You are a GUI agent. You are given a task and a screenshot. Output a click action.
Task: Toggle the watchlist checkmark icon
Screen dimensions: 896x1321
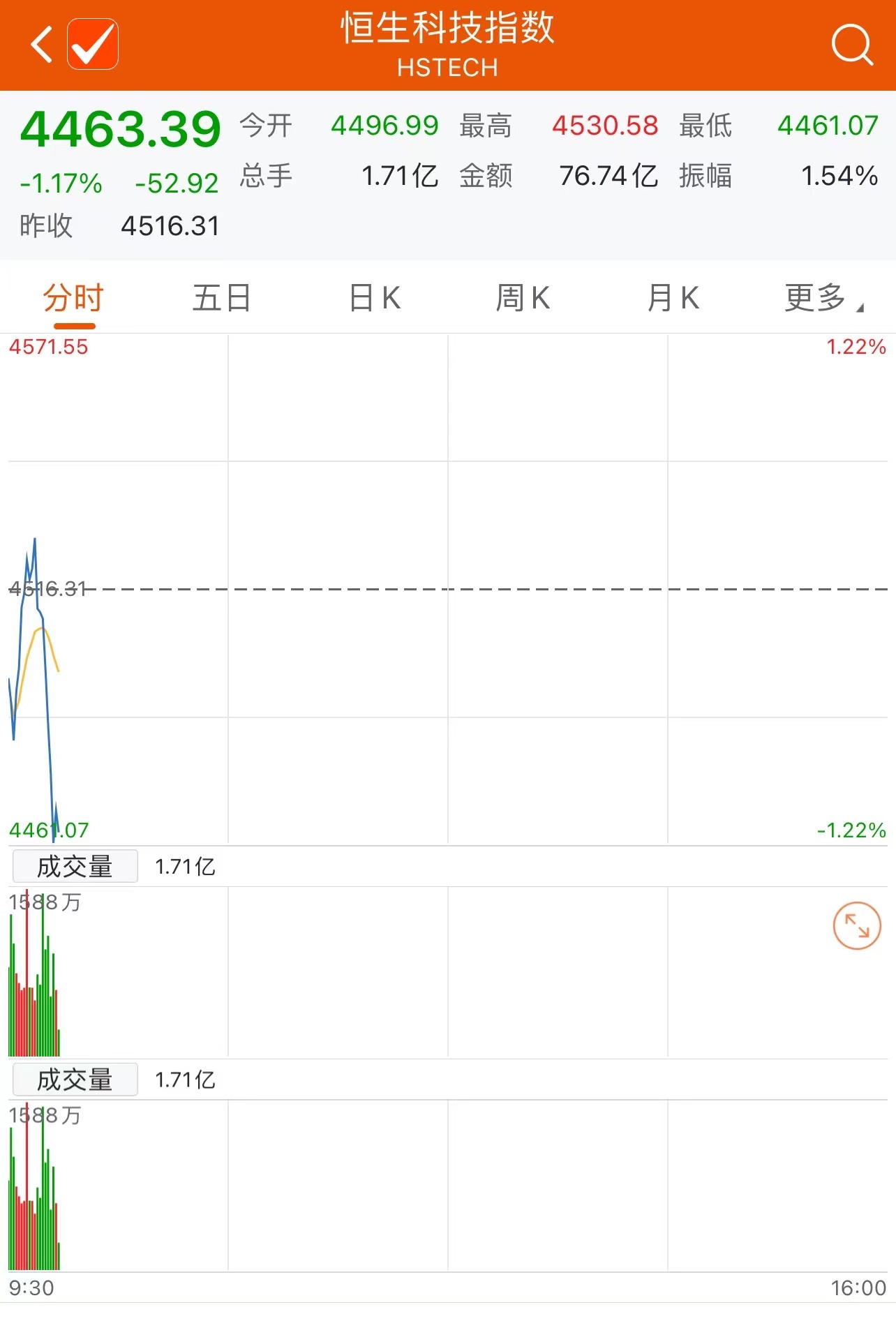(x=93, y=45)
